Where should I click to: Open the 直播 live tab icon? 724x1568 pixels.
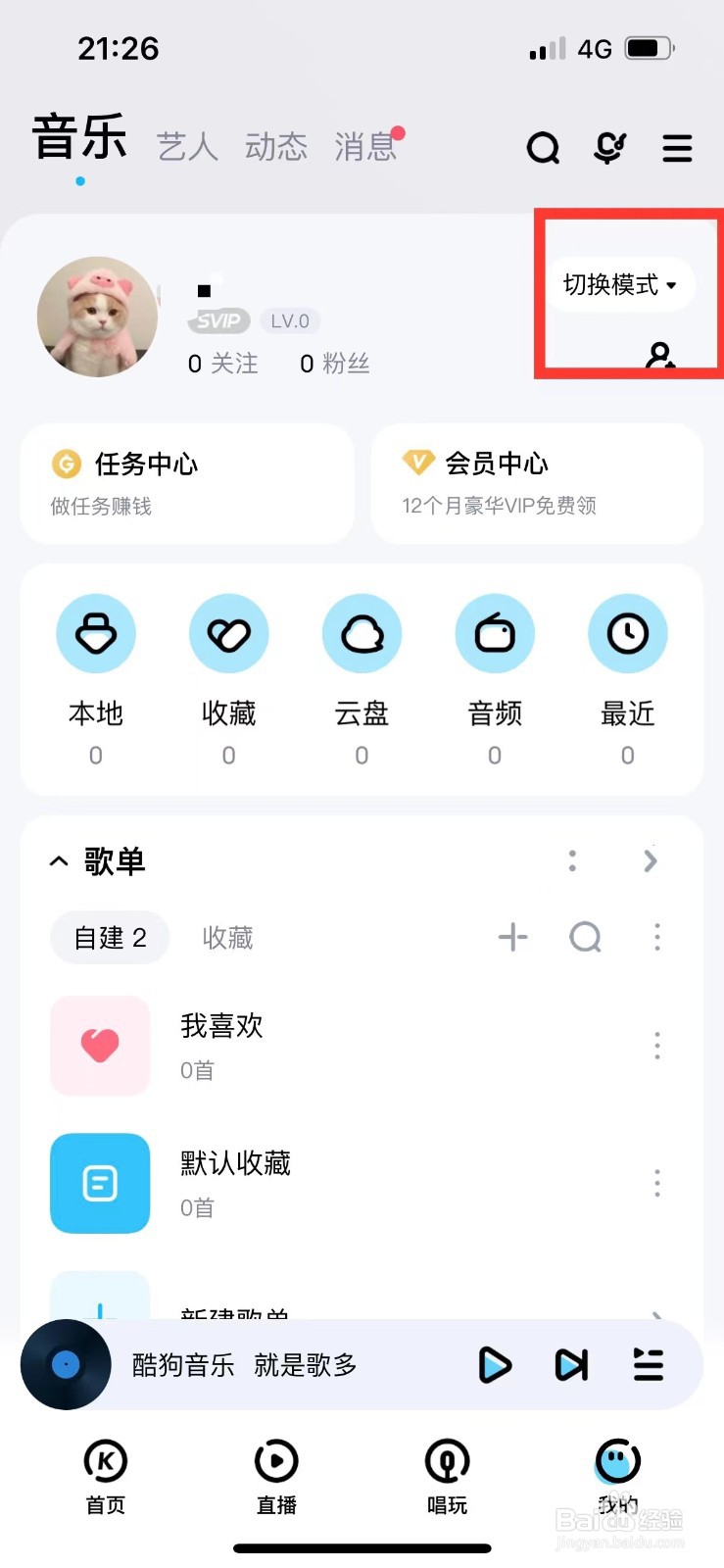tap(275, 1463)
